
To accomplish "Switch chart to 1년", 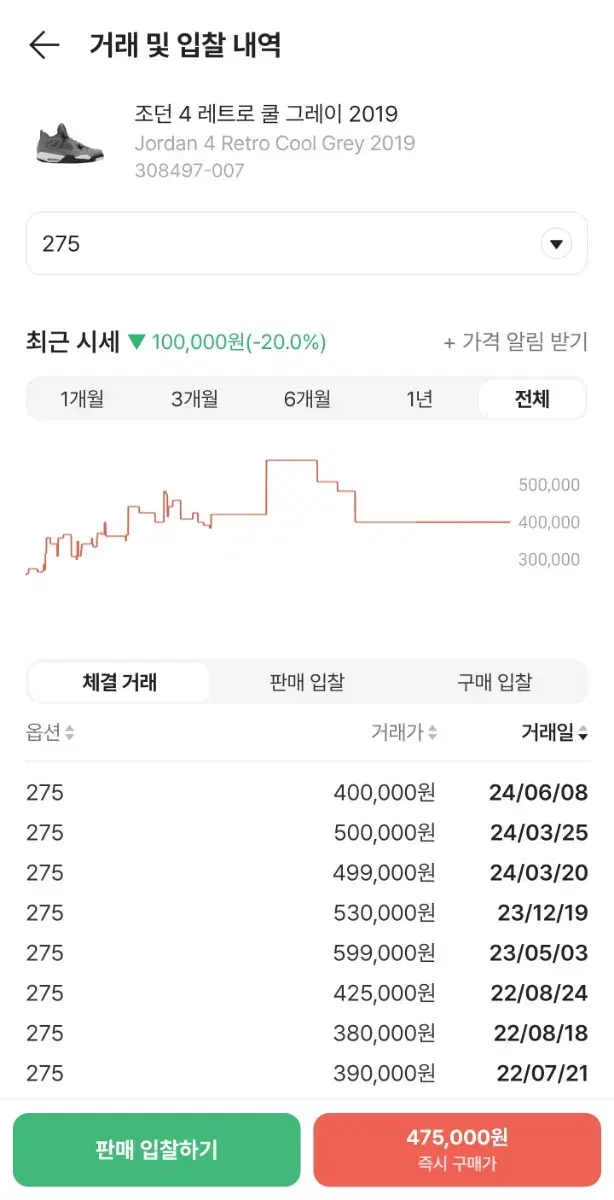I will click(x=419, y=399).
